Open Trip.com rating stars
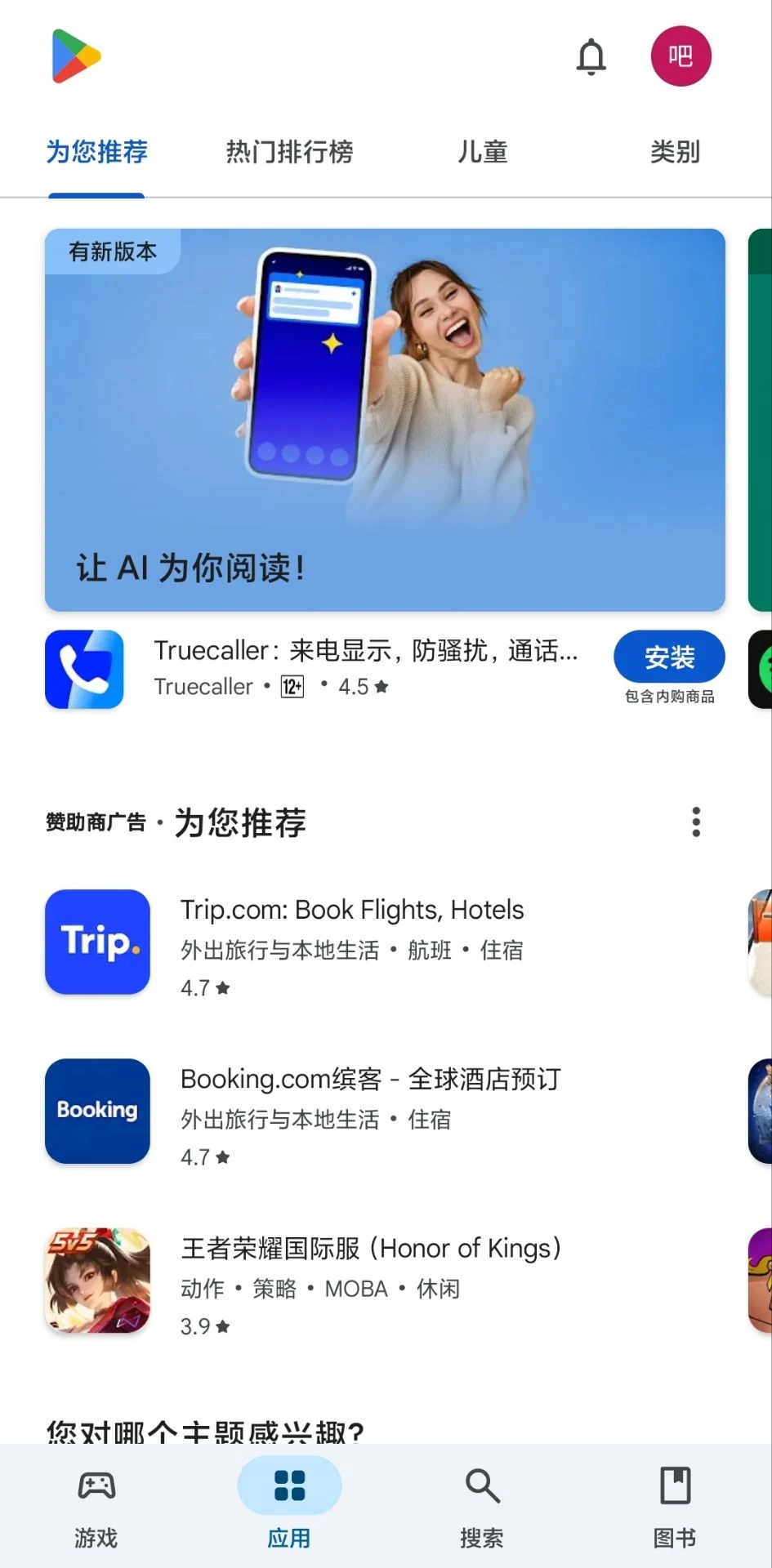This screenshot has width=772, height=1568. click(x=204, y=987)
